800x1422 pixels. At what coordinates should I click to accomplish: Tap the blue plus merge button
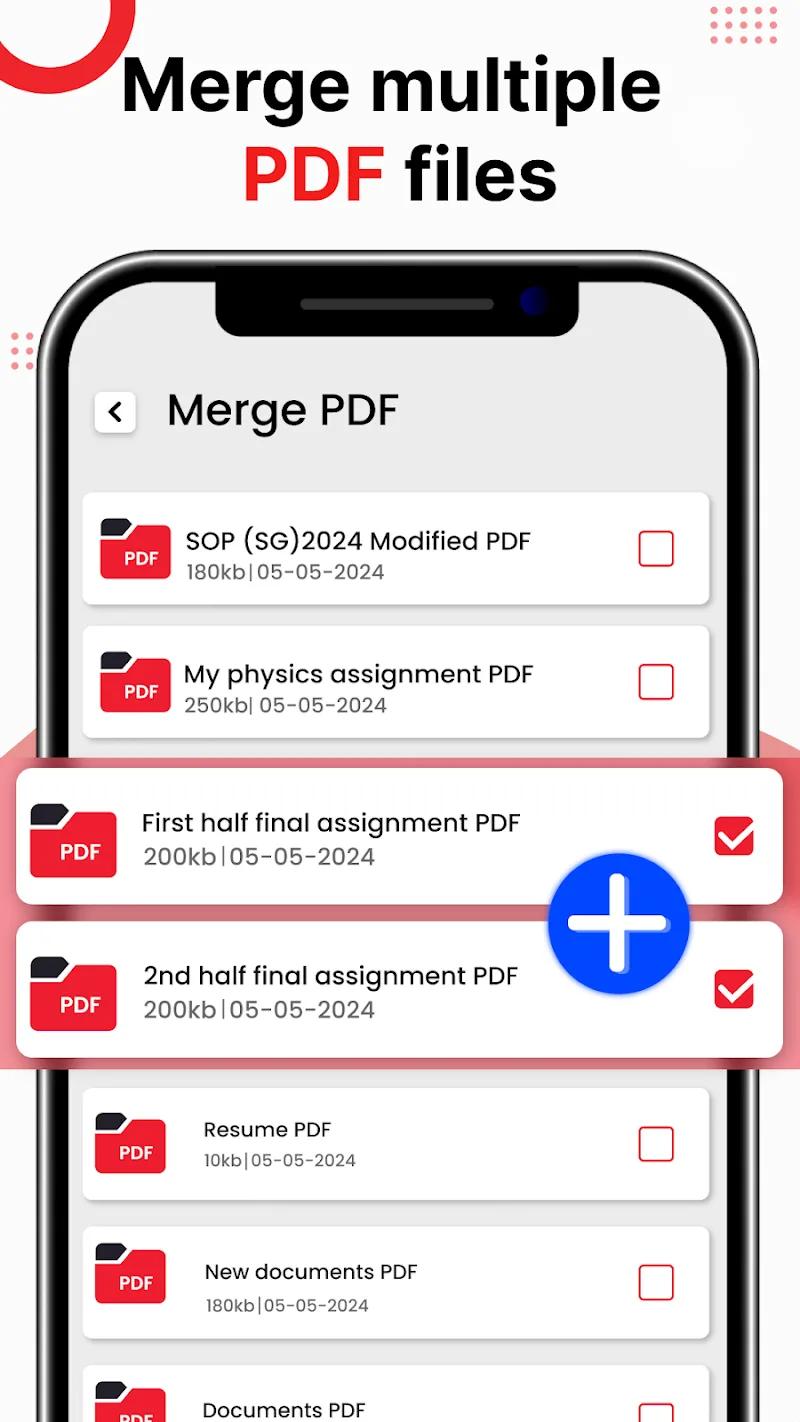[618, 922]
